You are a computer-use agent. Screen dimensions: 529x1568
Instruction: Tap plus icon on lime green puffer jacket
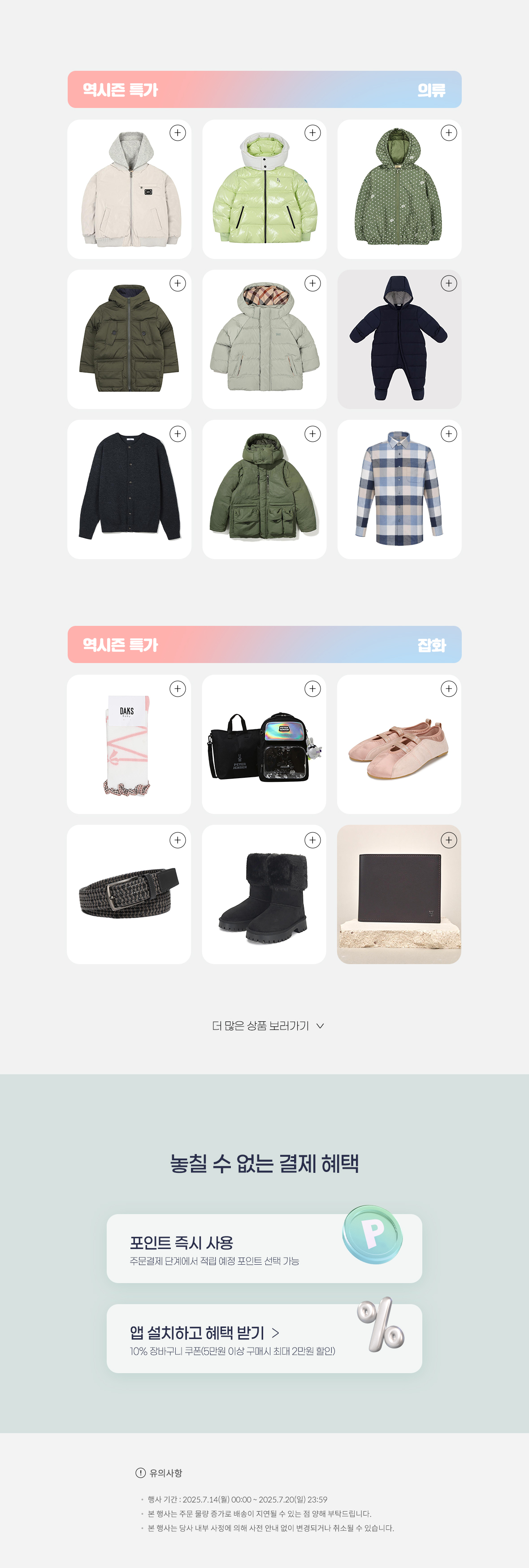point(312,133)
